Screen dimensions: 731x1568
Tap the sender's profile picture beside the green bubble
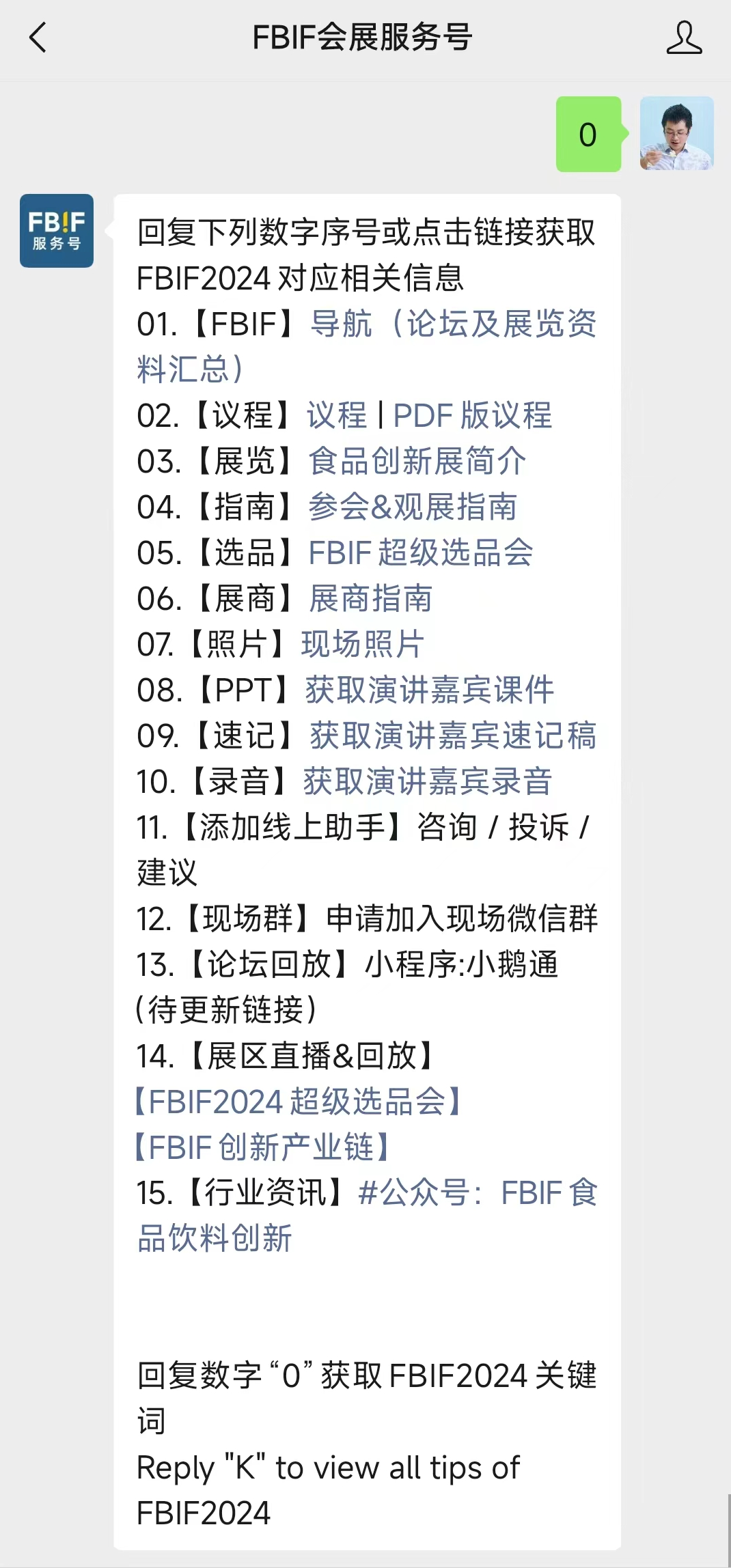(676, 135)
